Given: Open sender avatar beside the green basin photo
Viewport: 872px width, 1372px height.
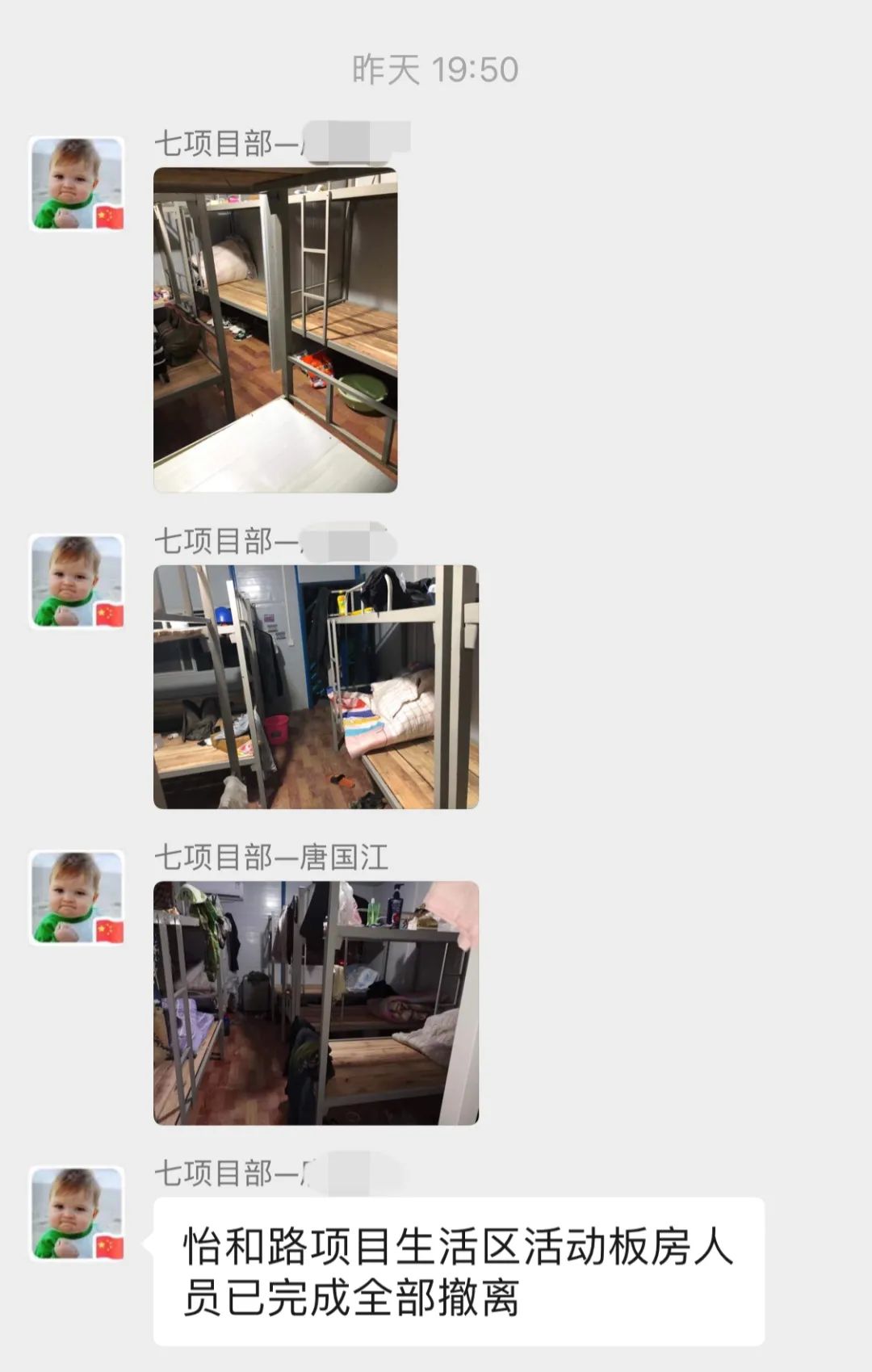Looking at the screenshot, I should click(78, 183).
